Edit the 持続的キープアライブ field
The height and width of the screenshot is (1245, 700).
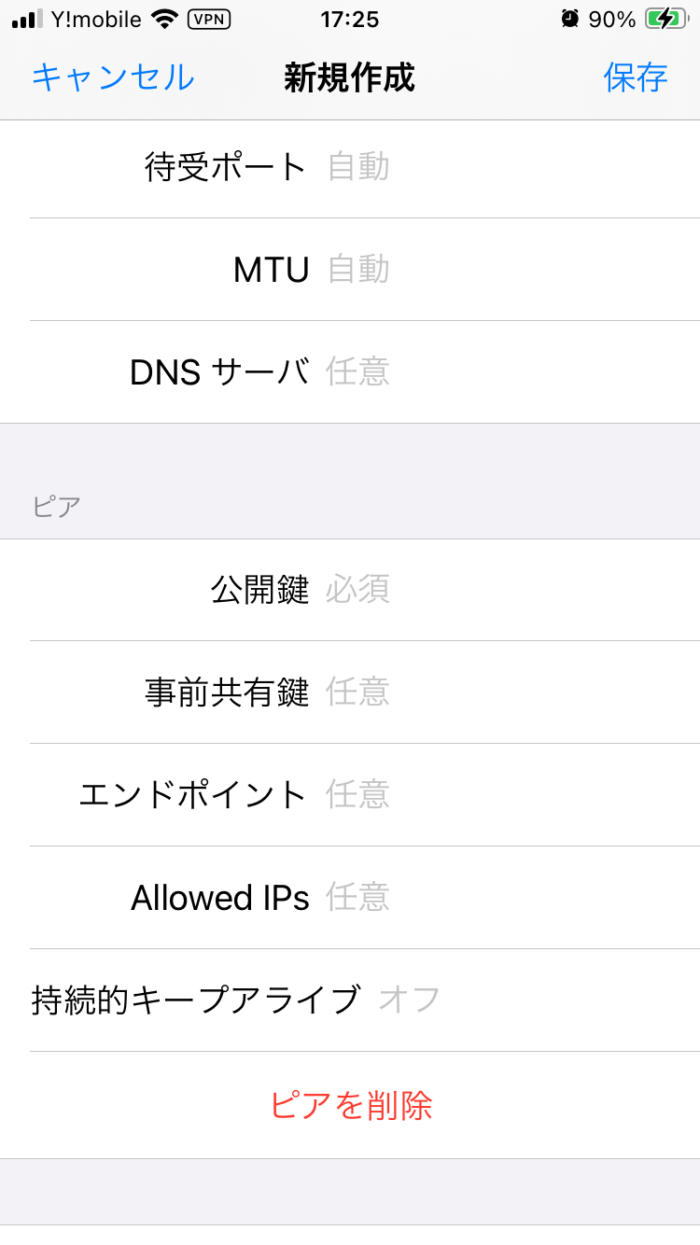(535, 1000)
